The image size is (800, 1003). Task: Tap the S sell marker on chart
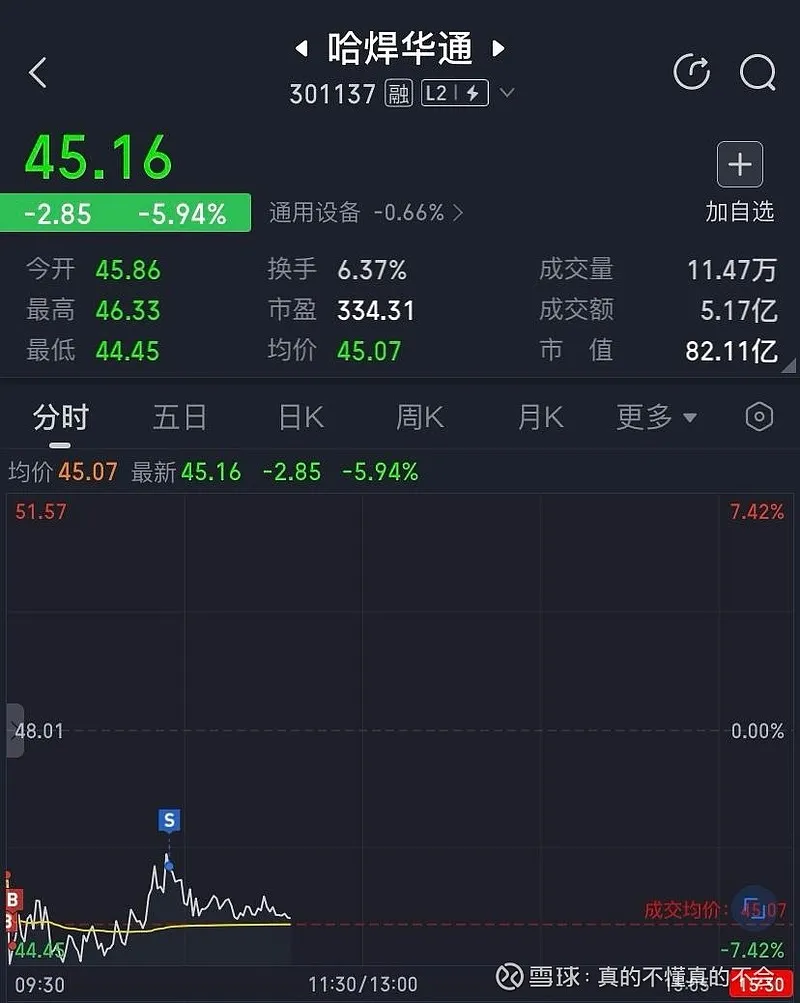pos(169,821)
